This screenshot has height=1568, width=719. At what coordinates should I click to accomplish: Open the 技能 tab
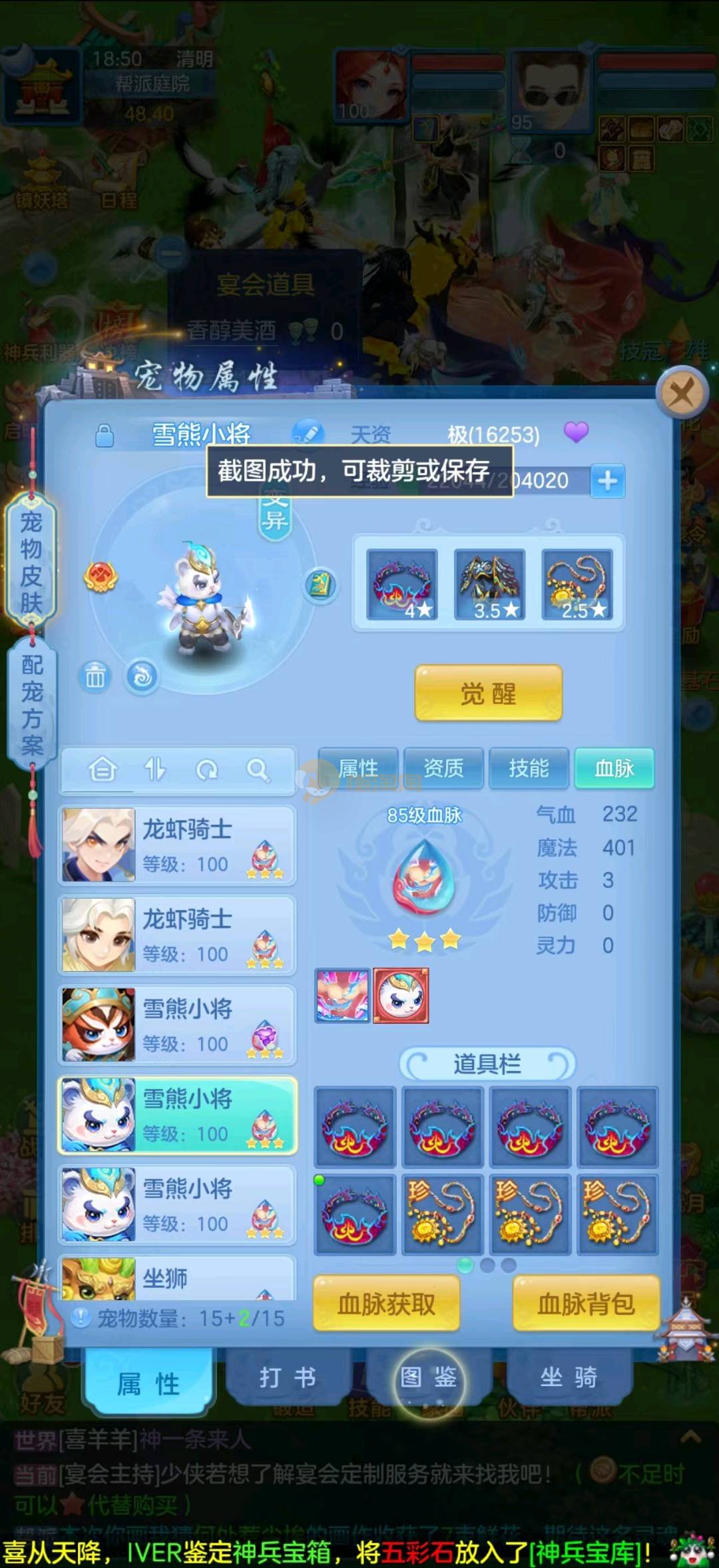click(529, 768)
